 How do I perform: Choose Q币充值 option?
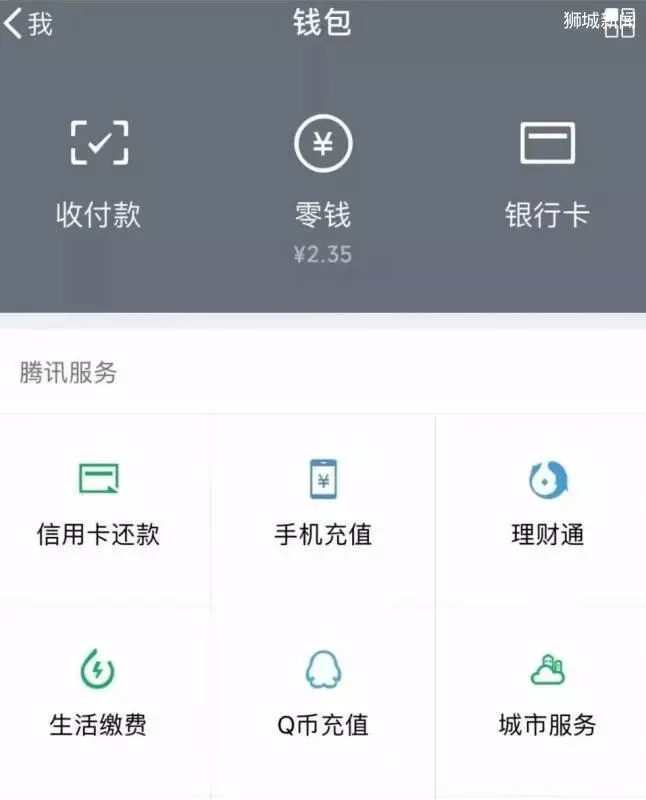point(323,695)
